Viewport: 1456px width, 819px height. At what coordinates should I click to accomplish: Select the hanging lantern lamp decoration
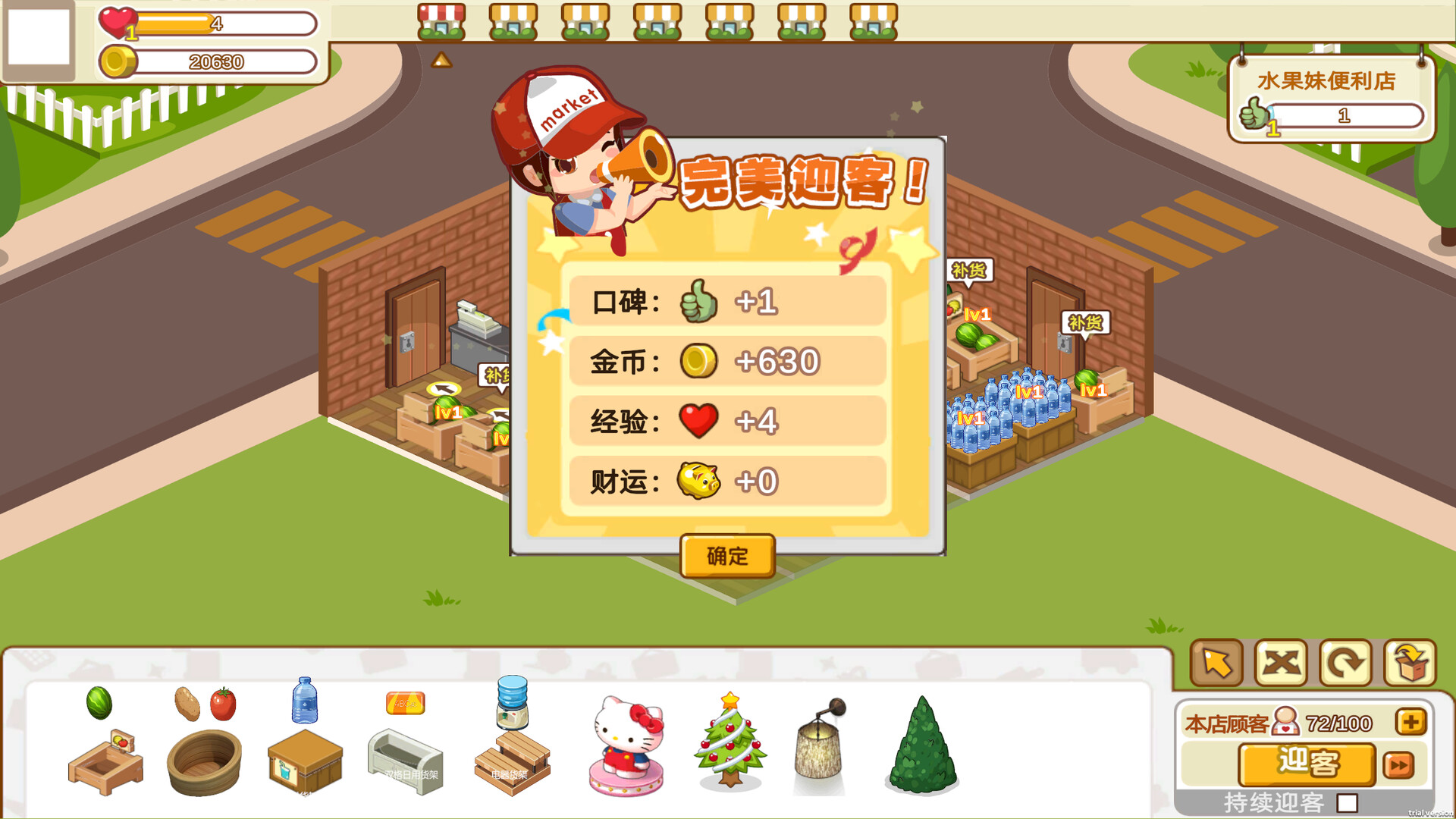821,745
